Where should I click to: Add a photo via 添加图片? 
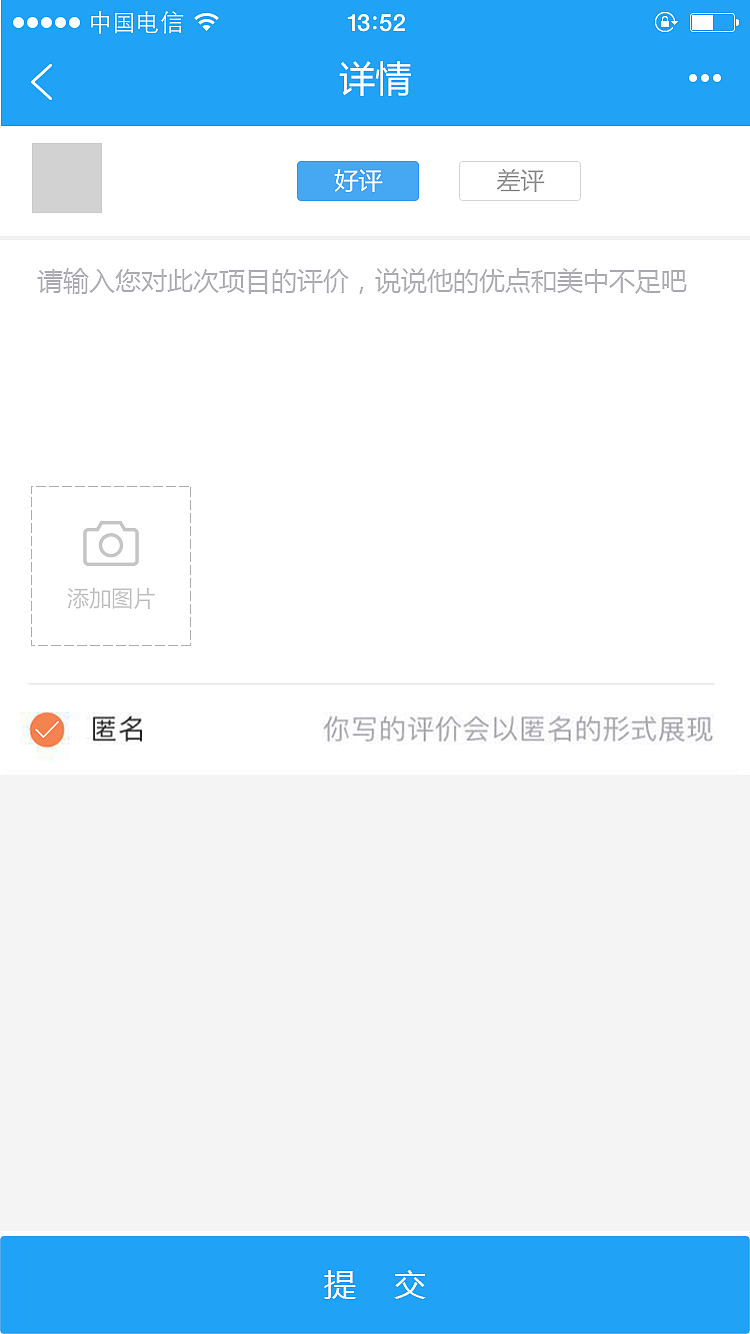pos(111,566)
